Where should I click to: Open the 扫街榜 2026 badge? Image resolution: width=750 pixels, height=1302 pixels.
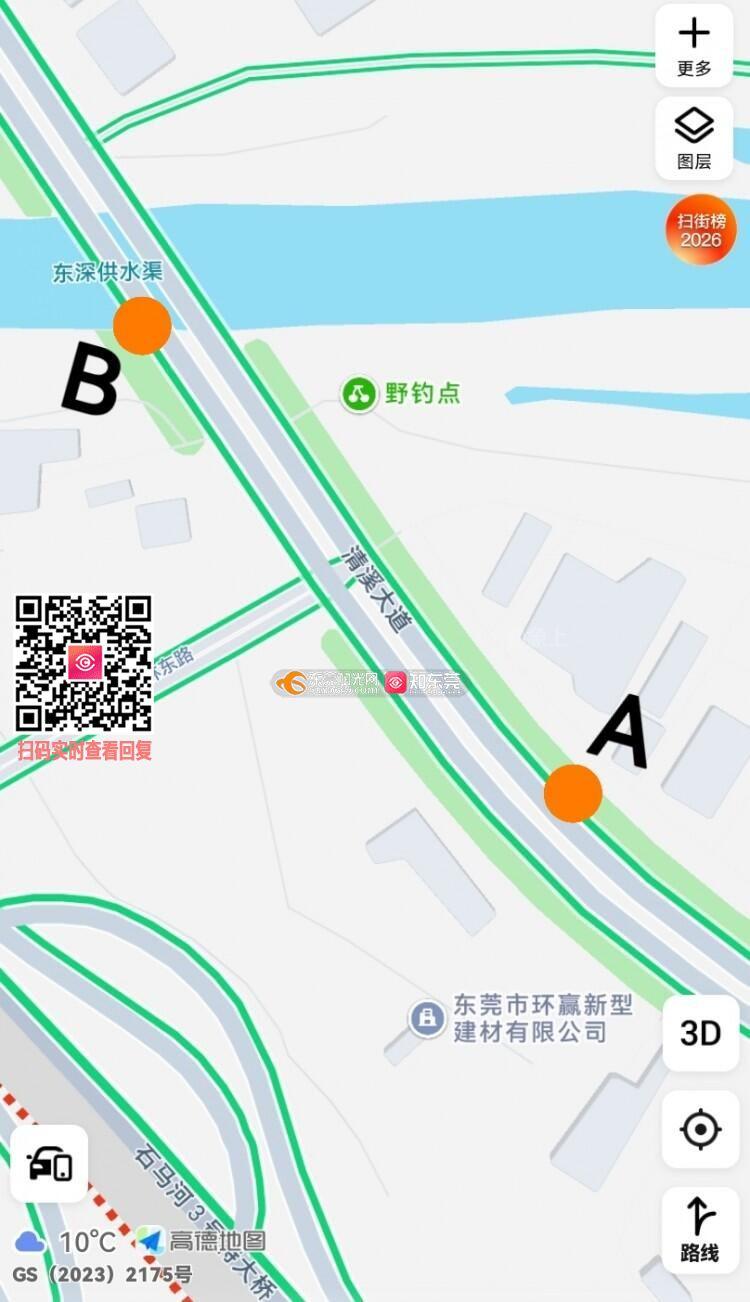(x=701, y=229)
